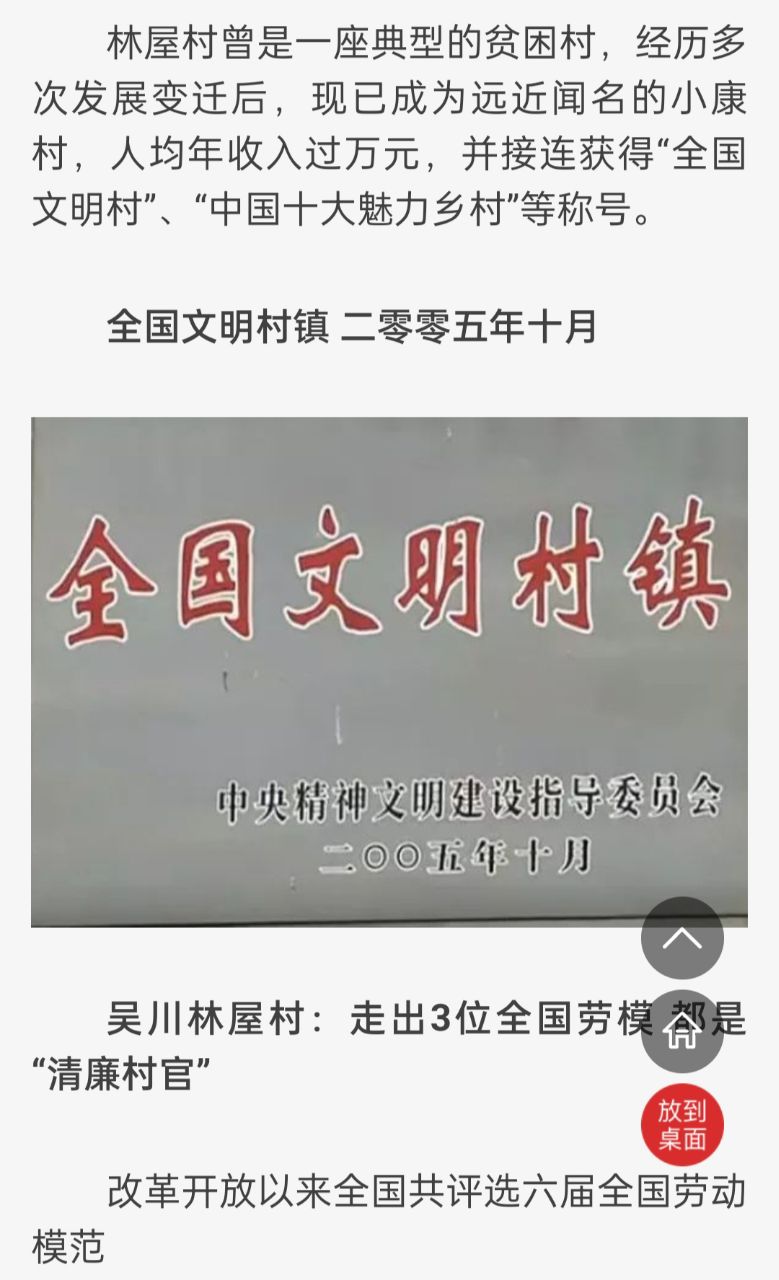
Task: Tap the scroll-to-top arrow button
Action: (682, 938)
